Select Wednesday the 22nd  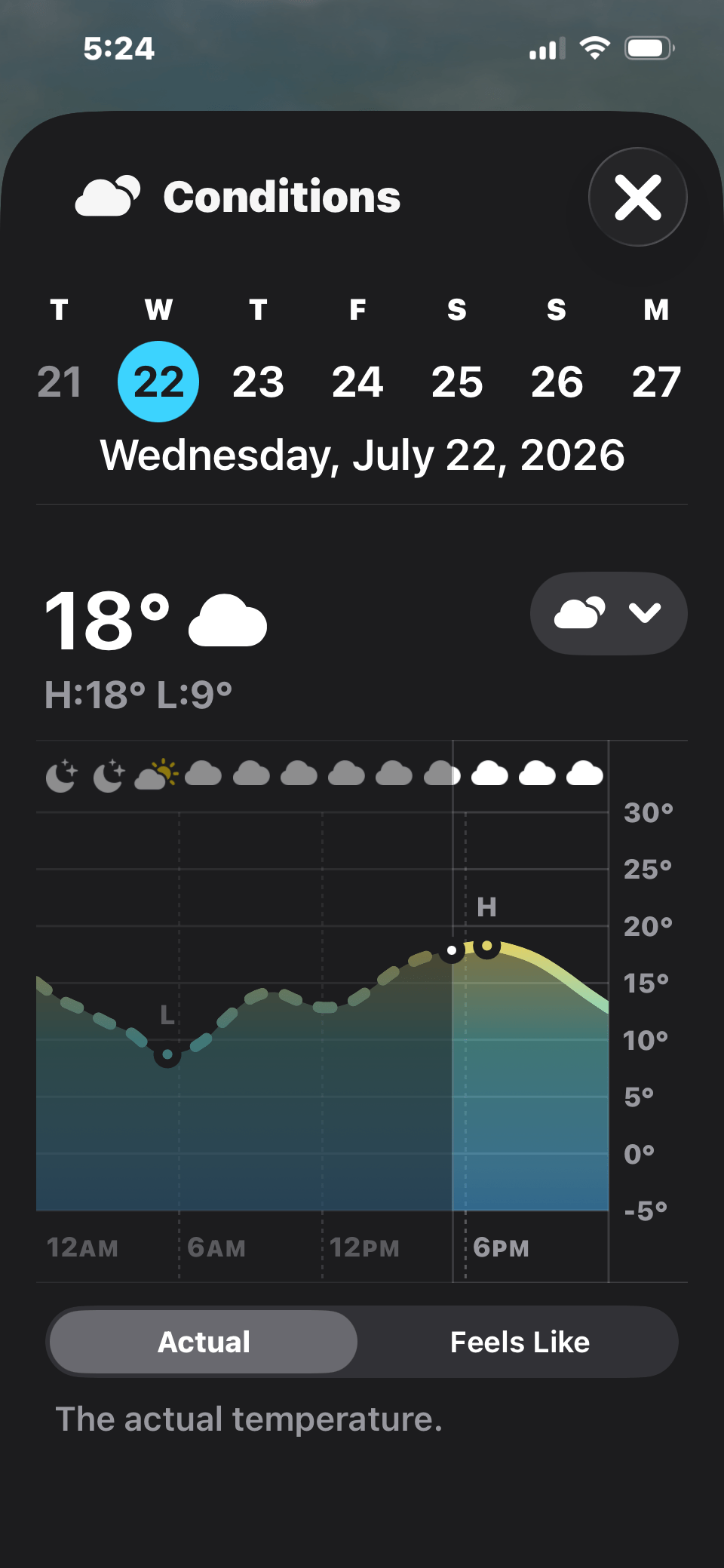pos(158,382)
